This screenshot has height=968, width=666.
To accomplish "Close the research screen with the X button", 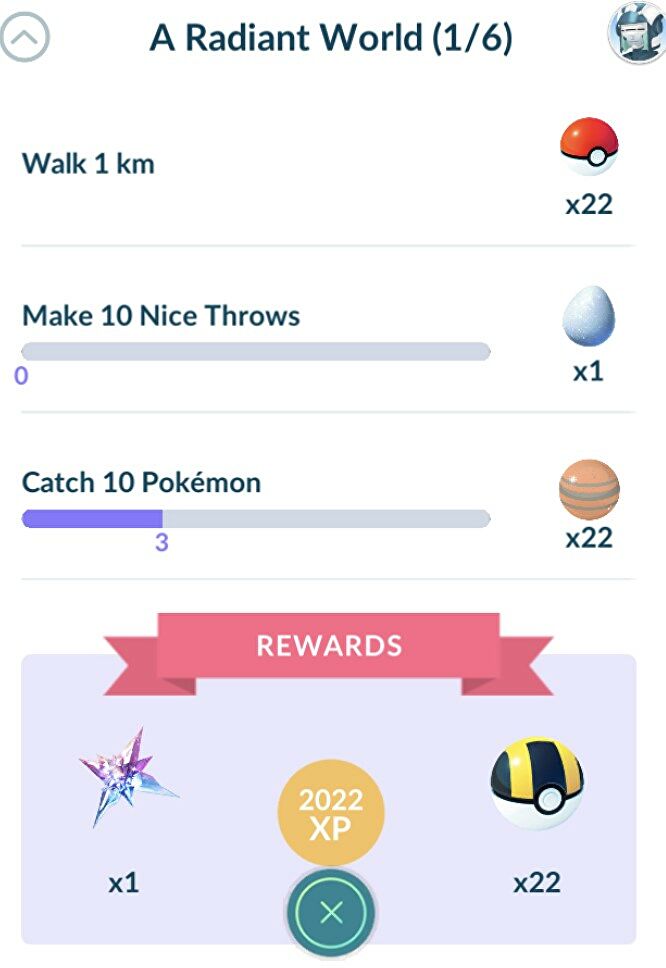I will point(332,912).
